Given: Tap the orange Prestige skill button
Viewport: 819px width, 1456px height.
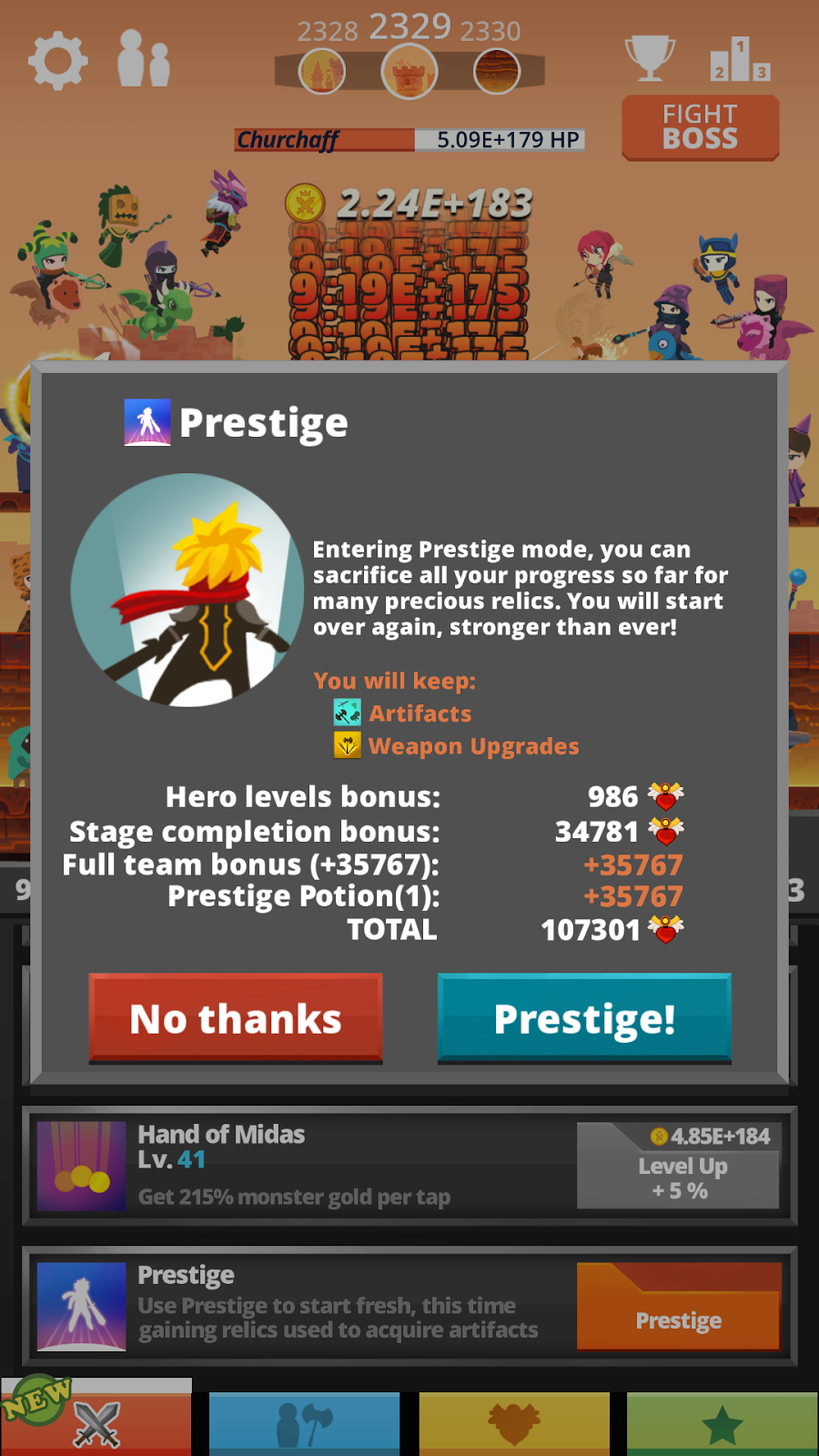Looking at the screenshot, I should [x=678, y=1308].
